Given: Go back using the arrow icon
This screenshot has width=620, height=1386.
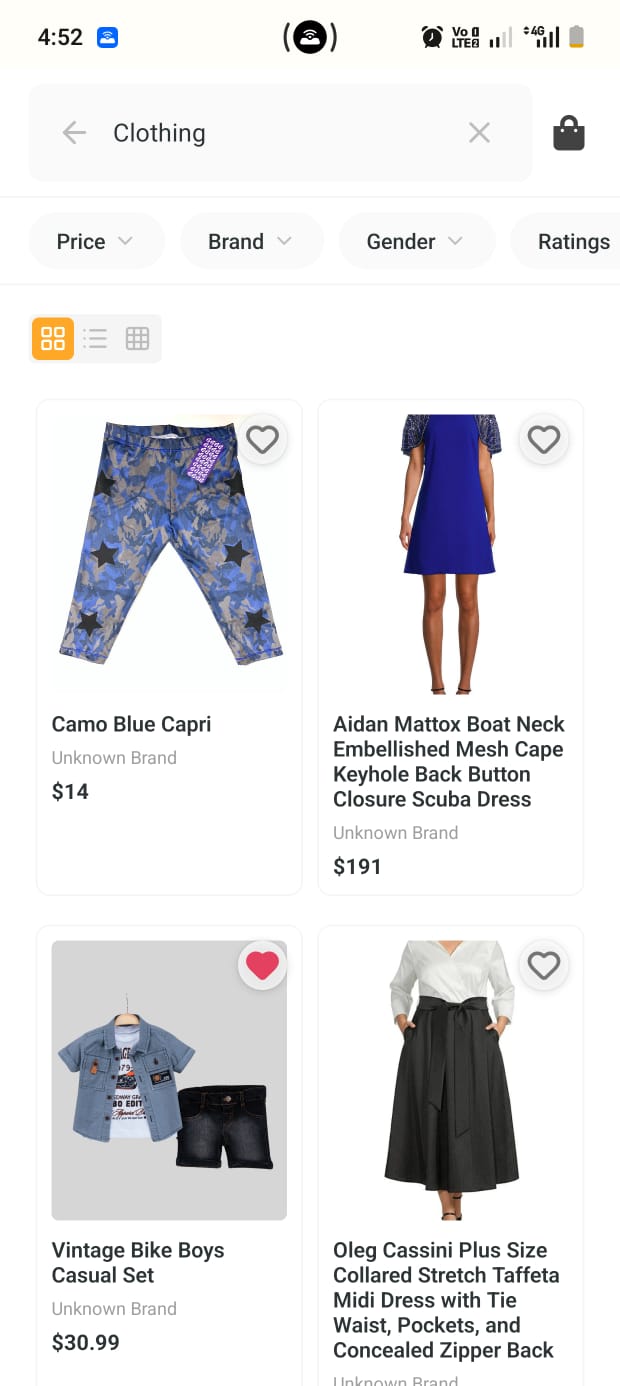Looking at the screenshot, I should tap(74, 133).
